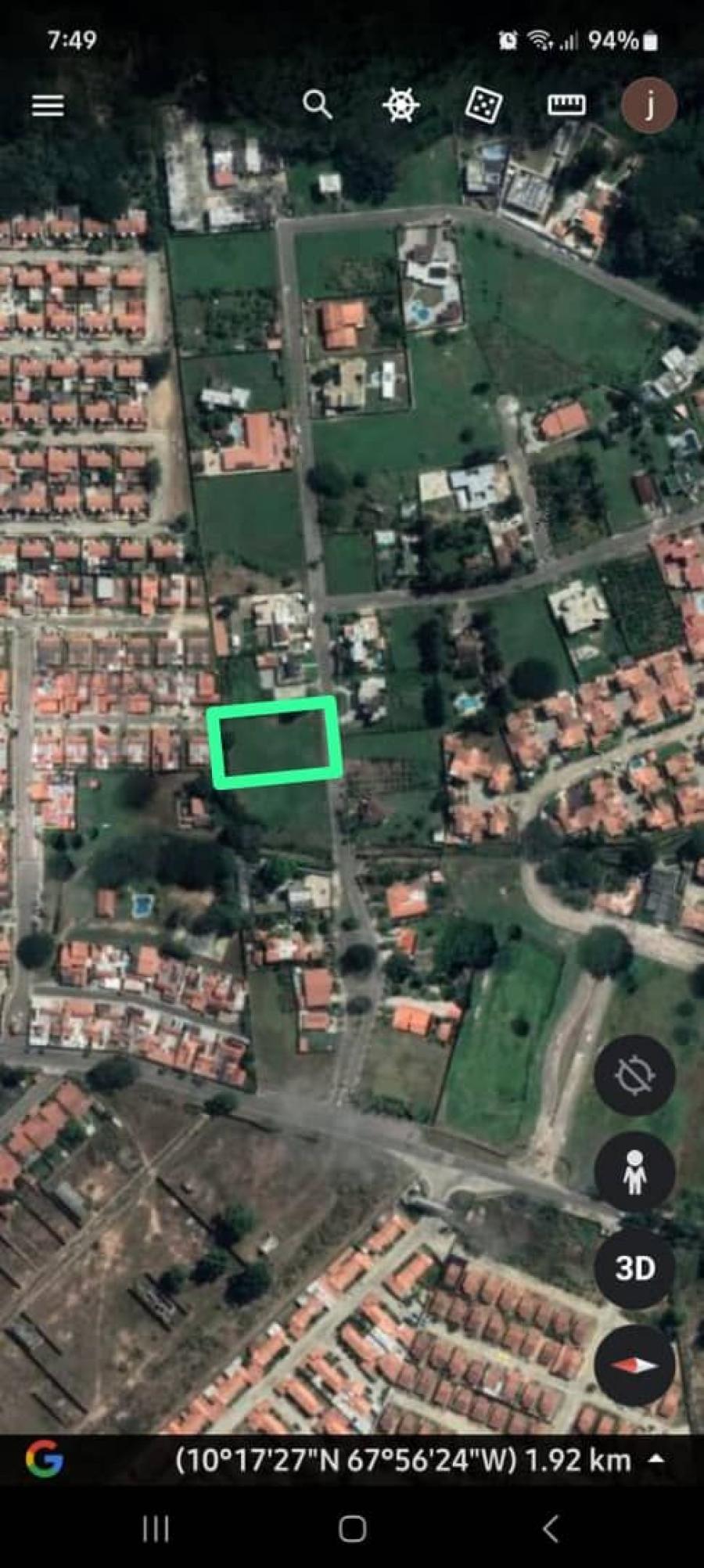The width and height of the screenshot is (704, 1568).
Task: Tap the dice to explore random place
Action: coord(483,104)
